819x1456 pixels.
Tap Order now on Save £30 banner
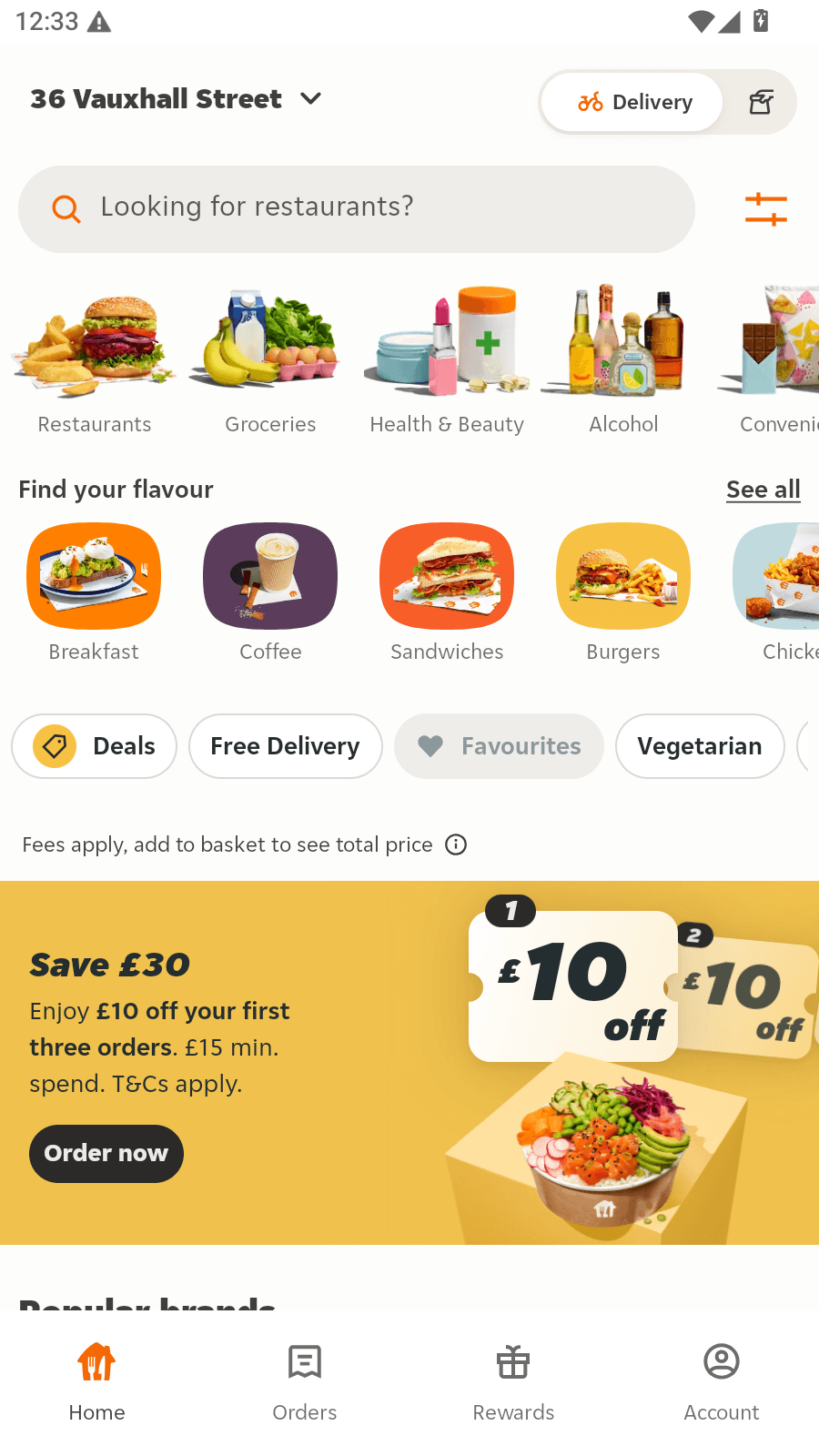[106, 1153]
